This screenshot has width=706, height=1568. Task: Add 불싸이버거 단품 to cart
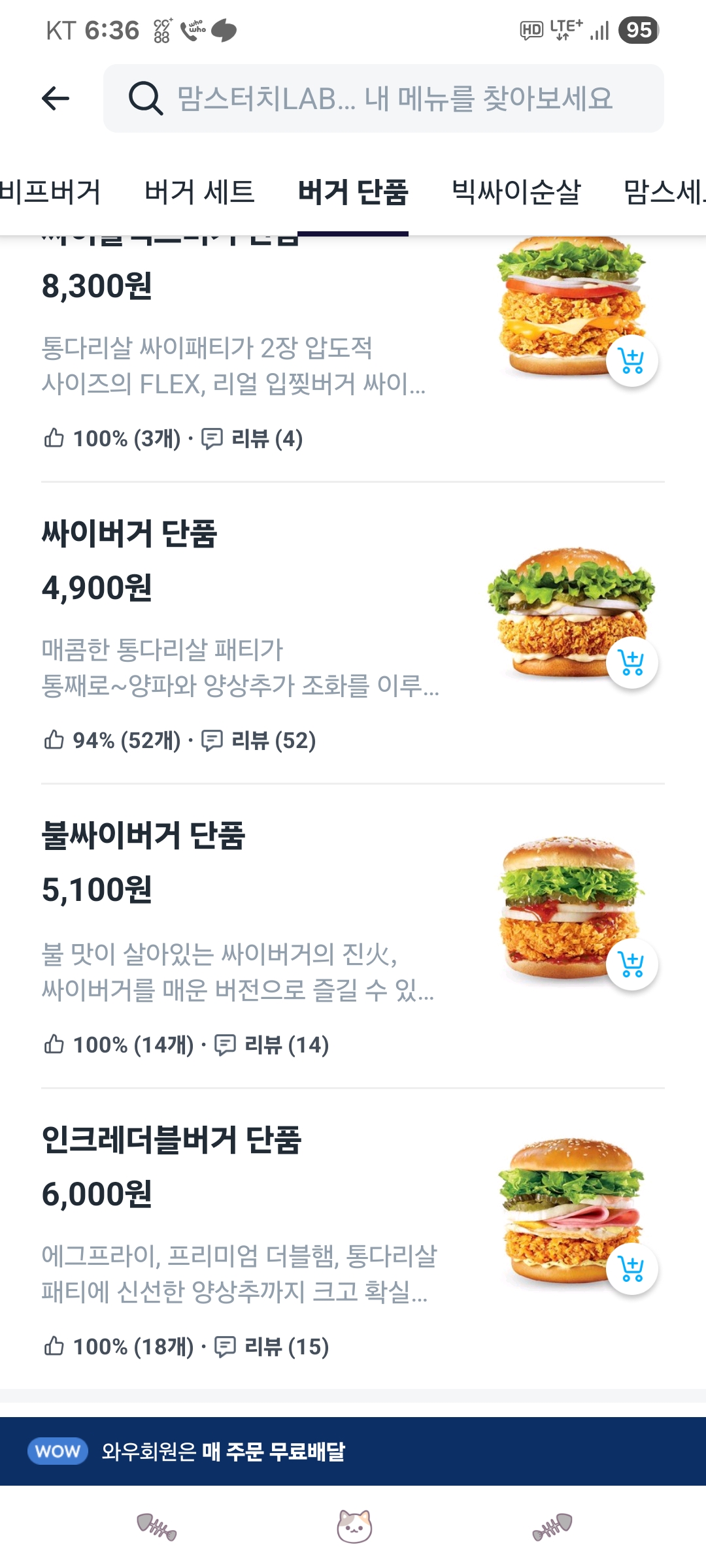click(631, 964)
